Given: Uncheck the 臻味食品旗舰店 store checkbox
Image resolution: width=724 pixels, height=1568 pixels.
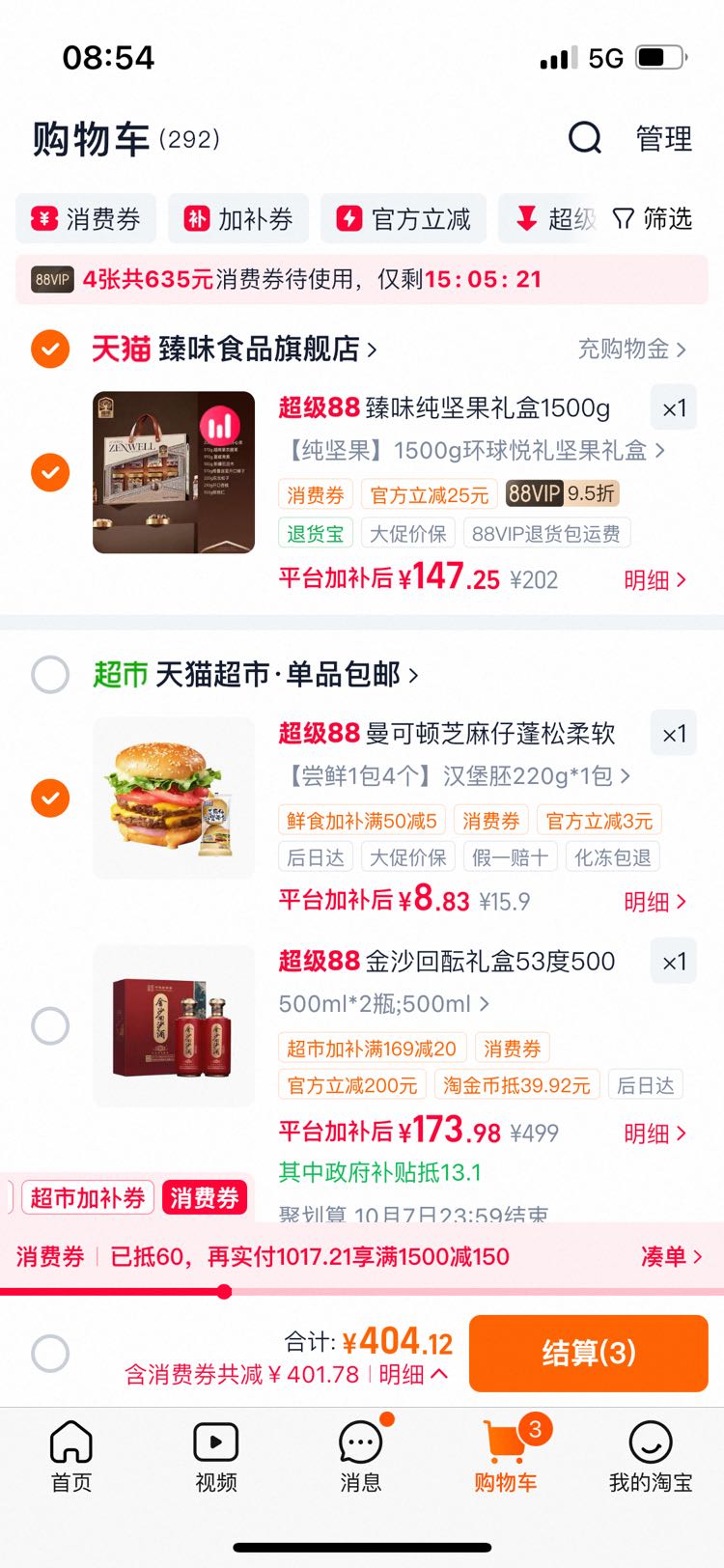Looking at the screenshot, I should (x=50, y=349).
